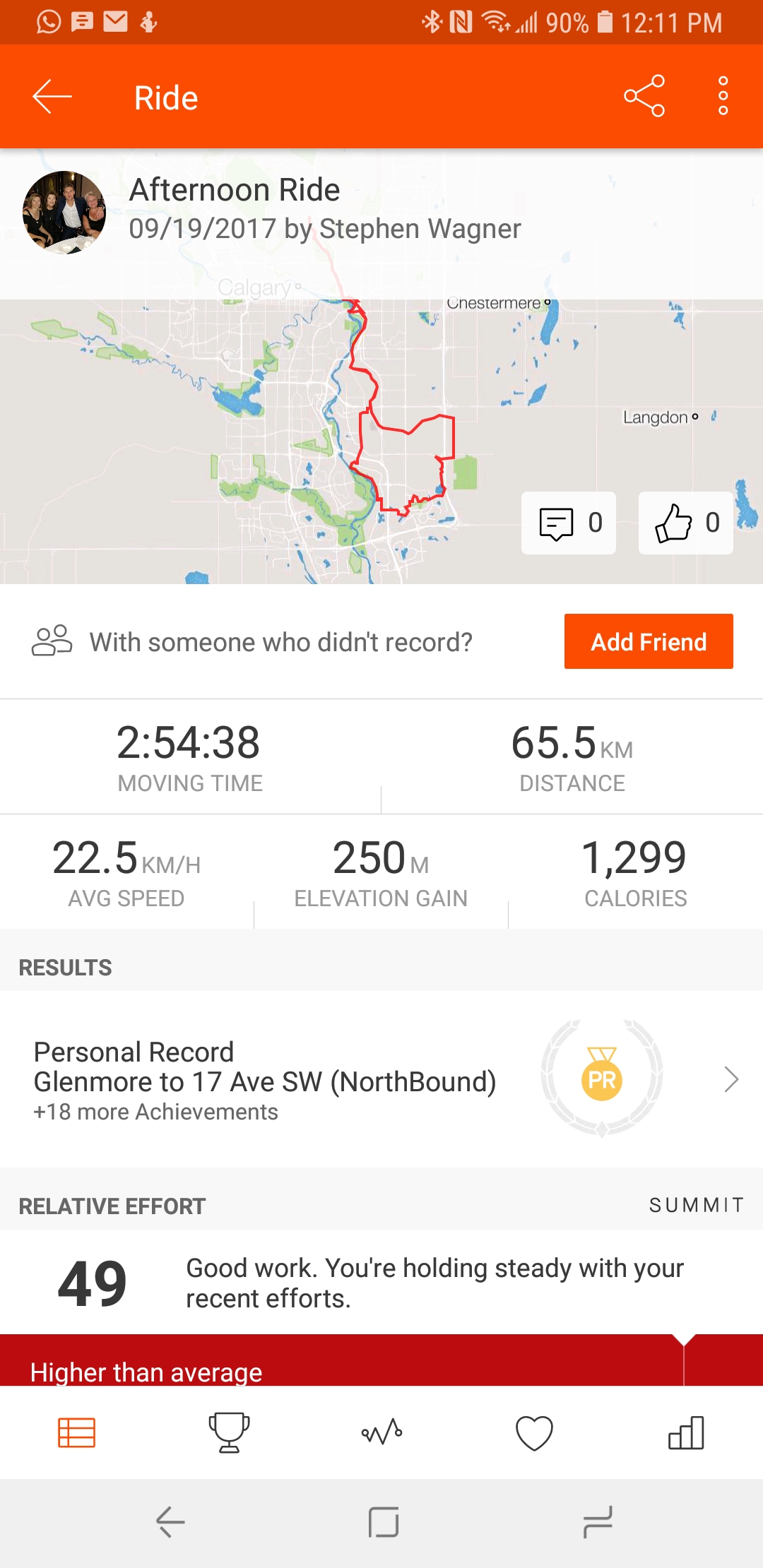Switch to the heart rate tab
The width and height of the screenshot is (763, 1568).
(x=534, y=1432)
